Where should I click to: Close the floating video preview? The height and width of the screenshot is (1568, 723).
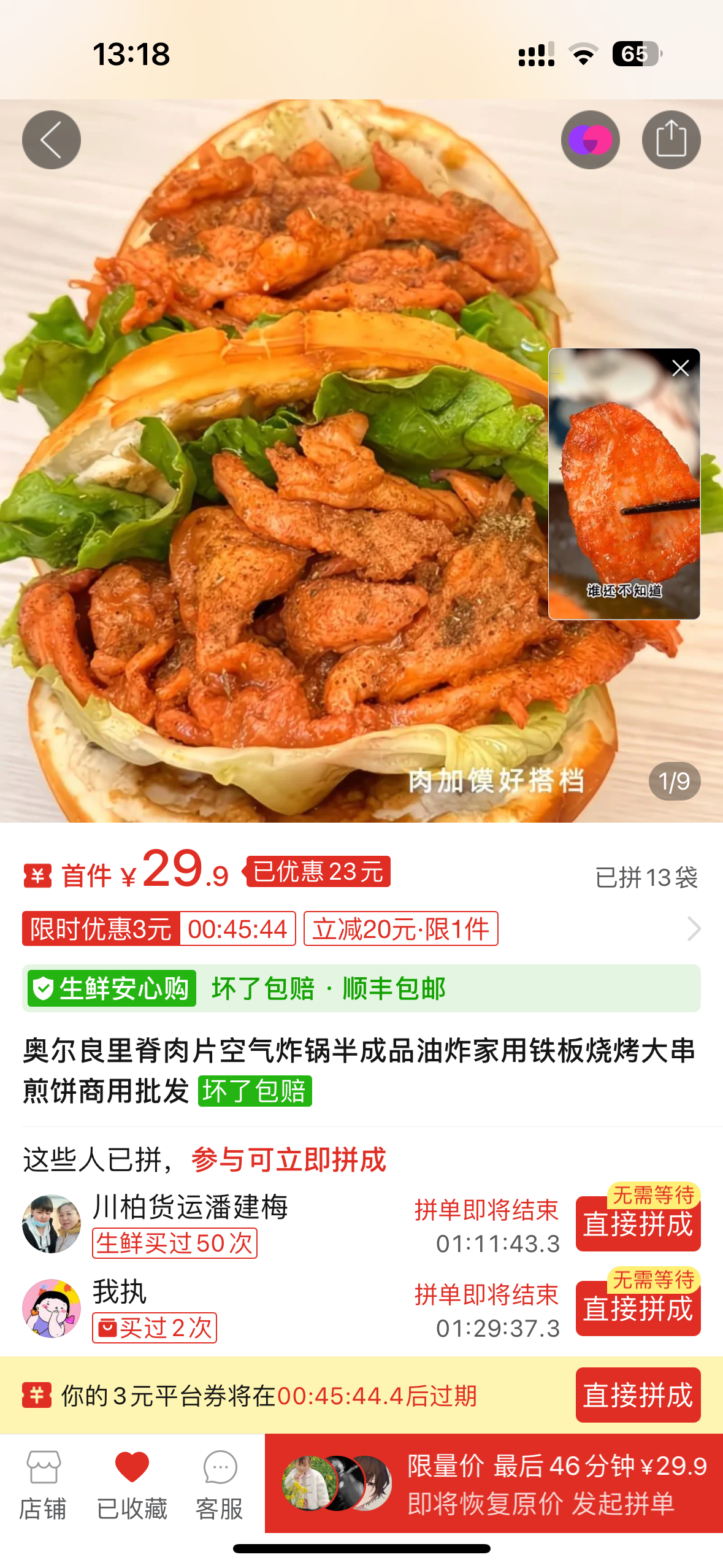tap(680, 368)
